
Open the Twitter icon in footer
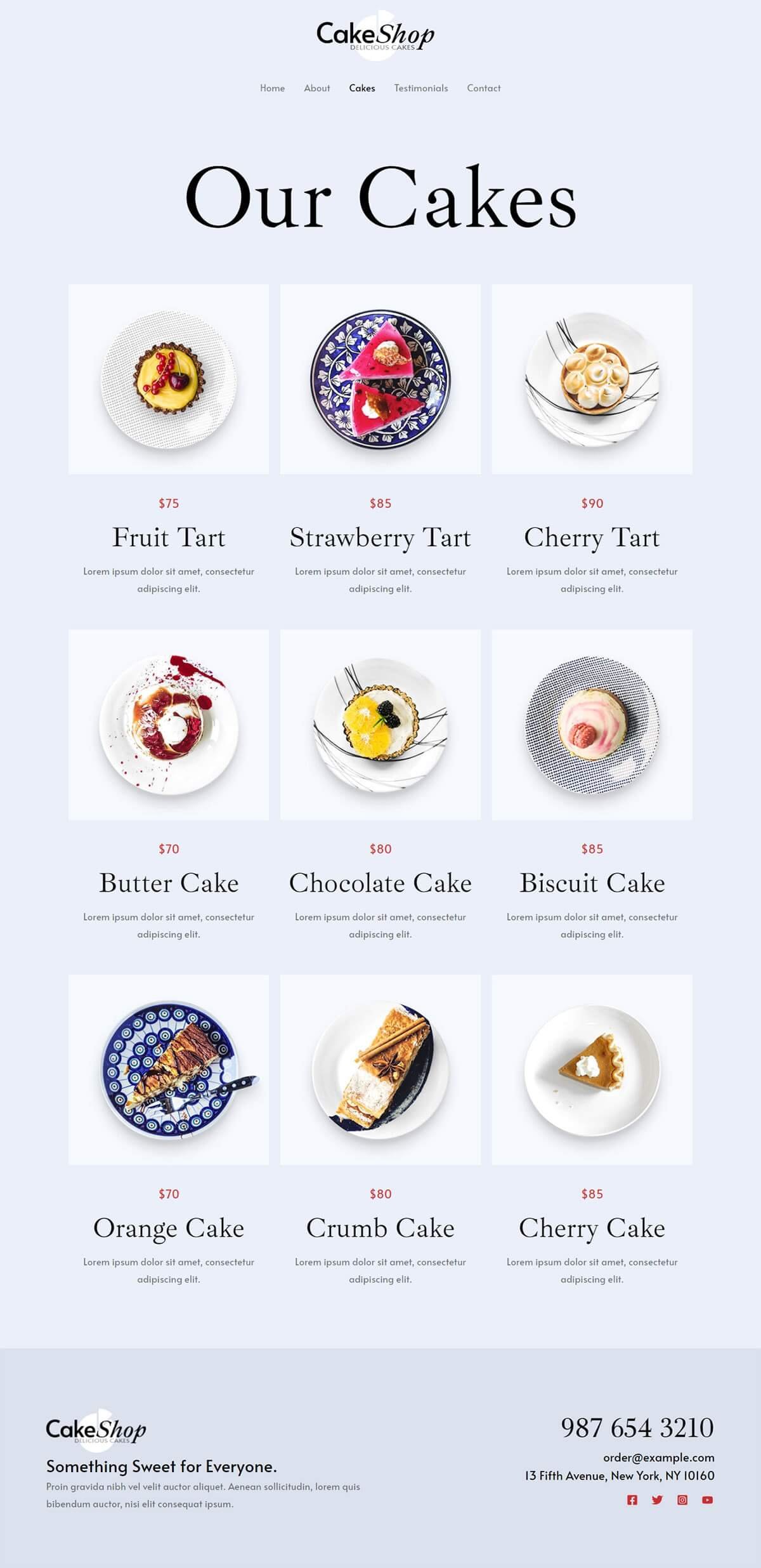(x=657, y=1500)
